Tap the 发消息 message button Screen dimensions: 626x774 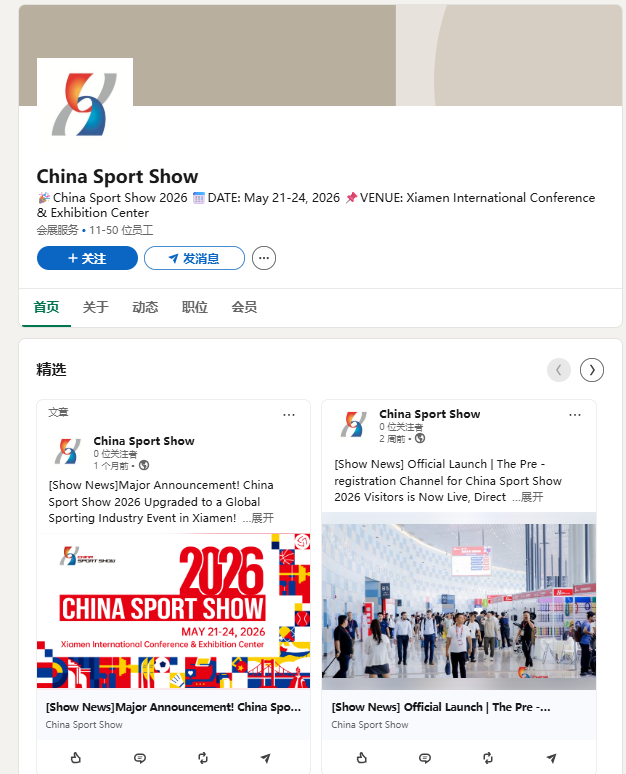pyautogui.click(x=194, y=258)
